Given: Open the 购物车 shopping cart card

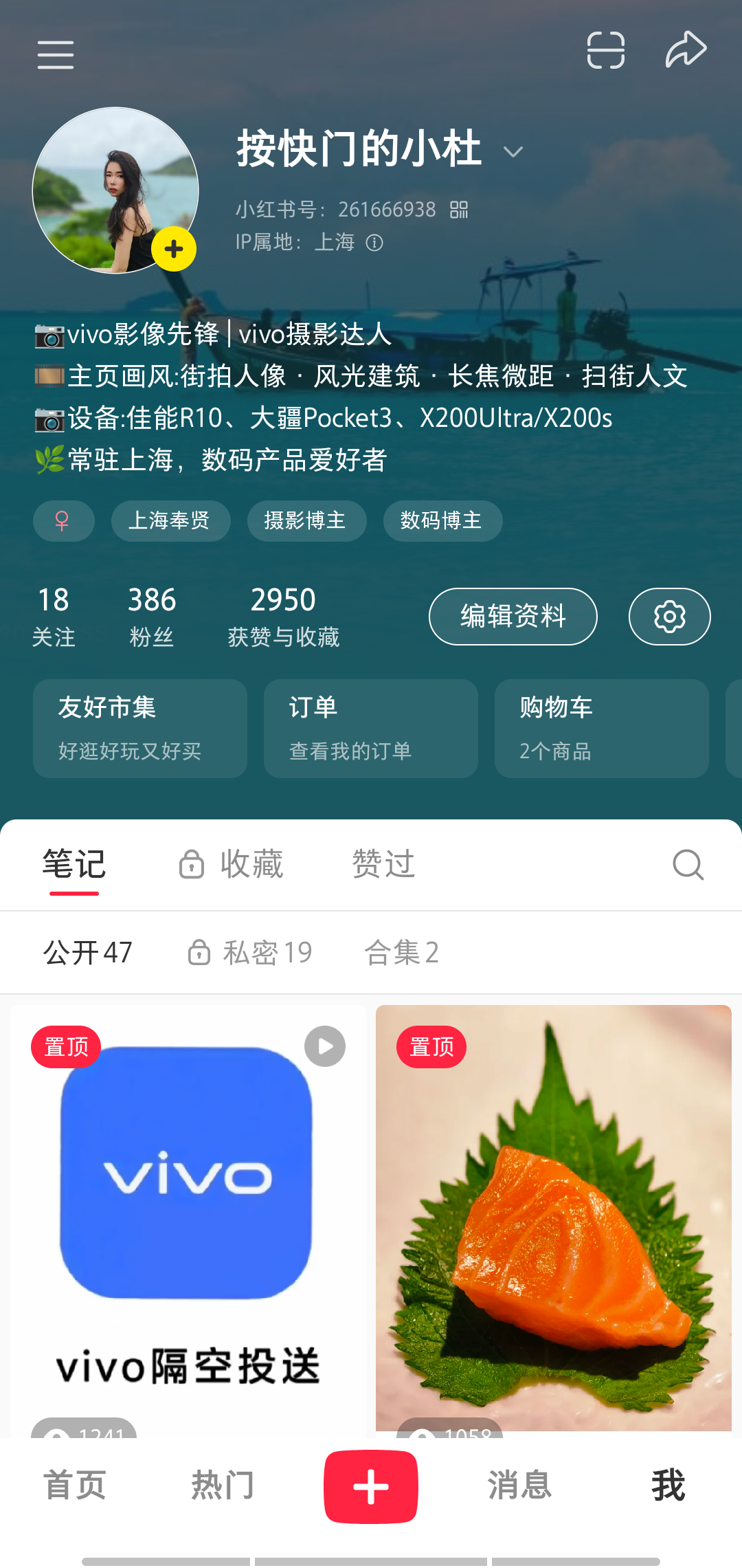Looking at the screenshot, I should pos(602,728).
